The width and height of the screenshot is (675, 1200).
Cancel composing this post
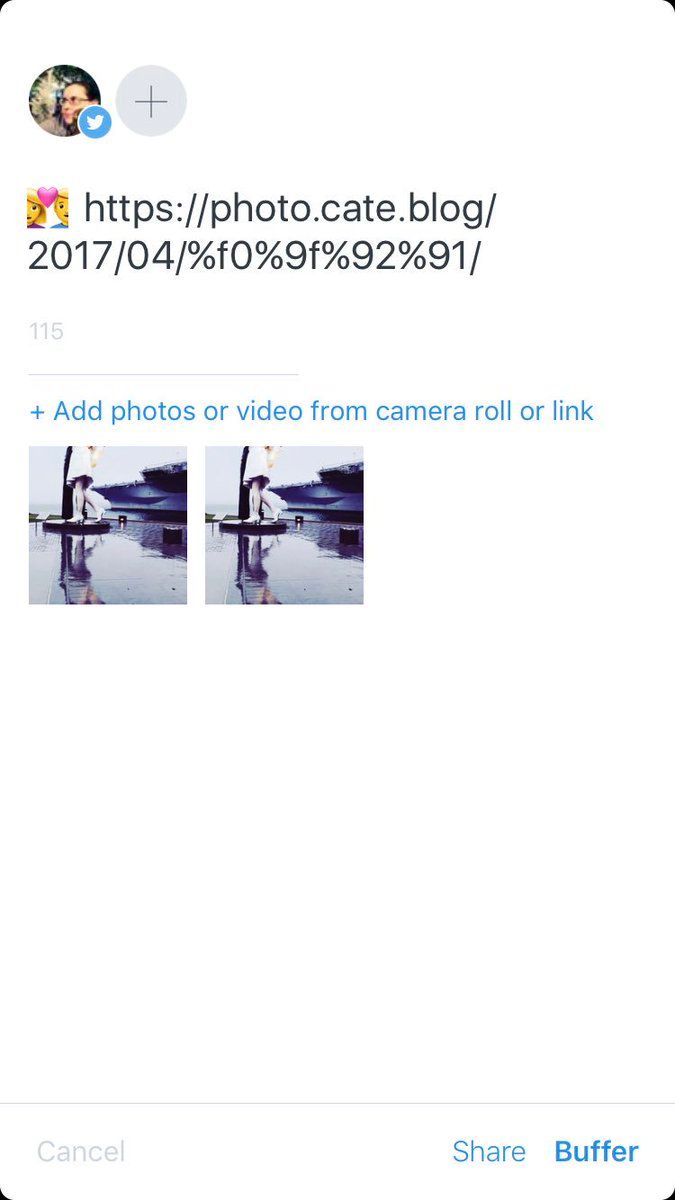click(x=81, y=1151)
